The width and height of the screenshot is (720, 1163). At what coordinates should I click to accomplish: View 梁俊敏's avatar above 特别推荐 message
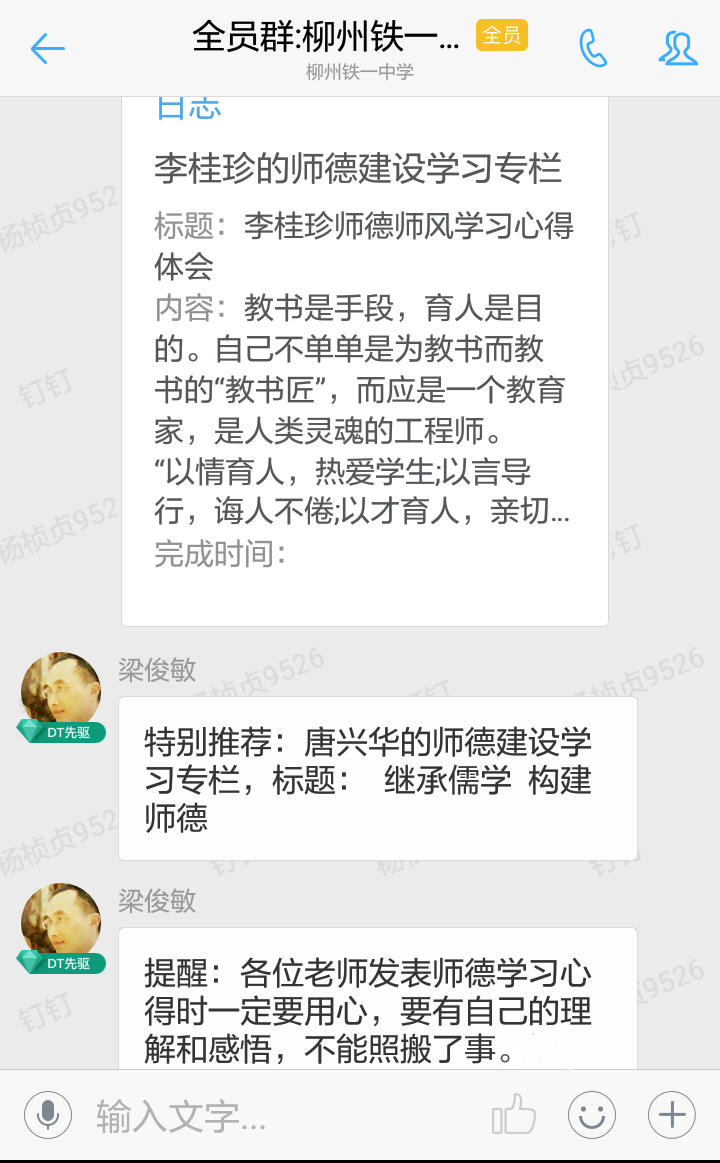(x=61, y=692)
